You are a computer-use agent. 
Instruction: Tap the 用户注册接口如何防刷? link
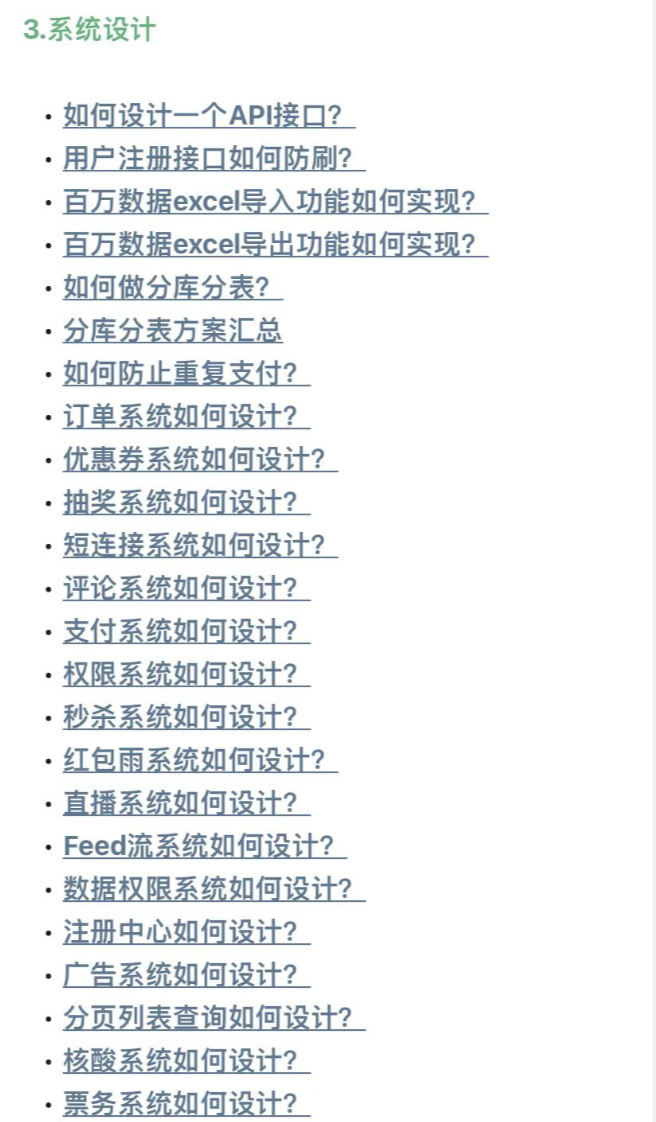[213, 159]
